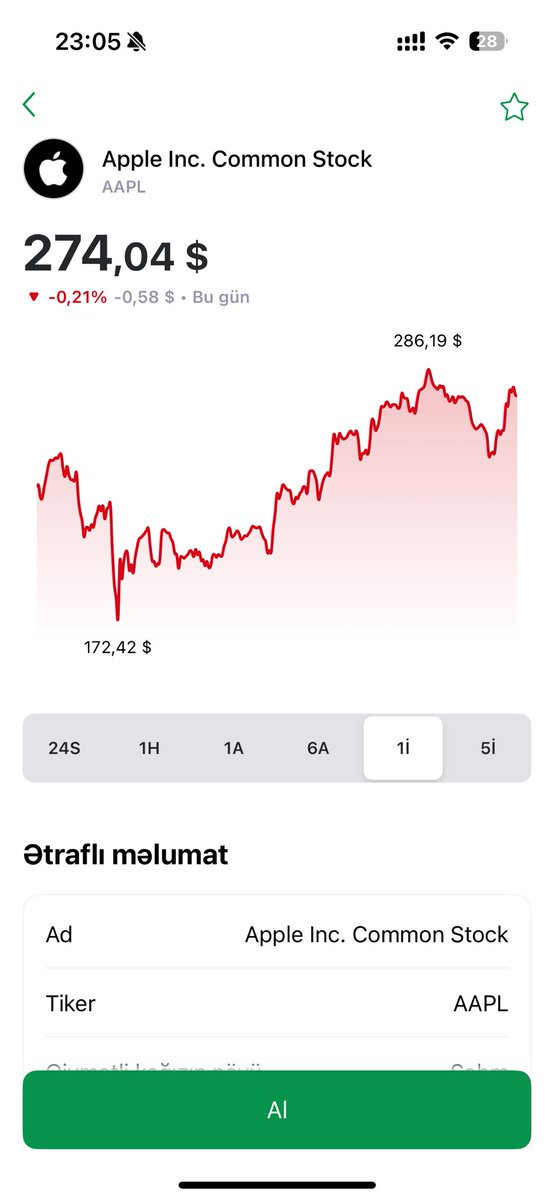Go back using the green arrow

tap(29, 104)
